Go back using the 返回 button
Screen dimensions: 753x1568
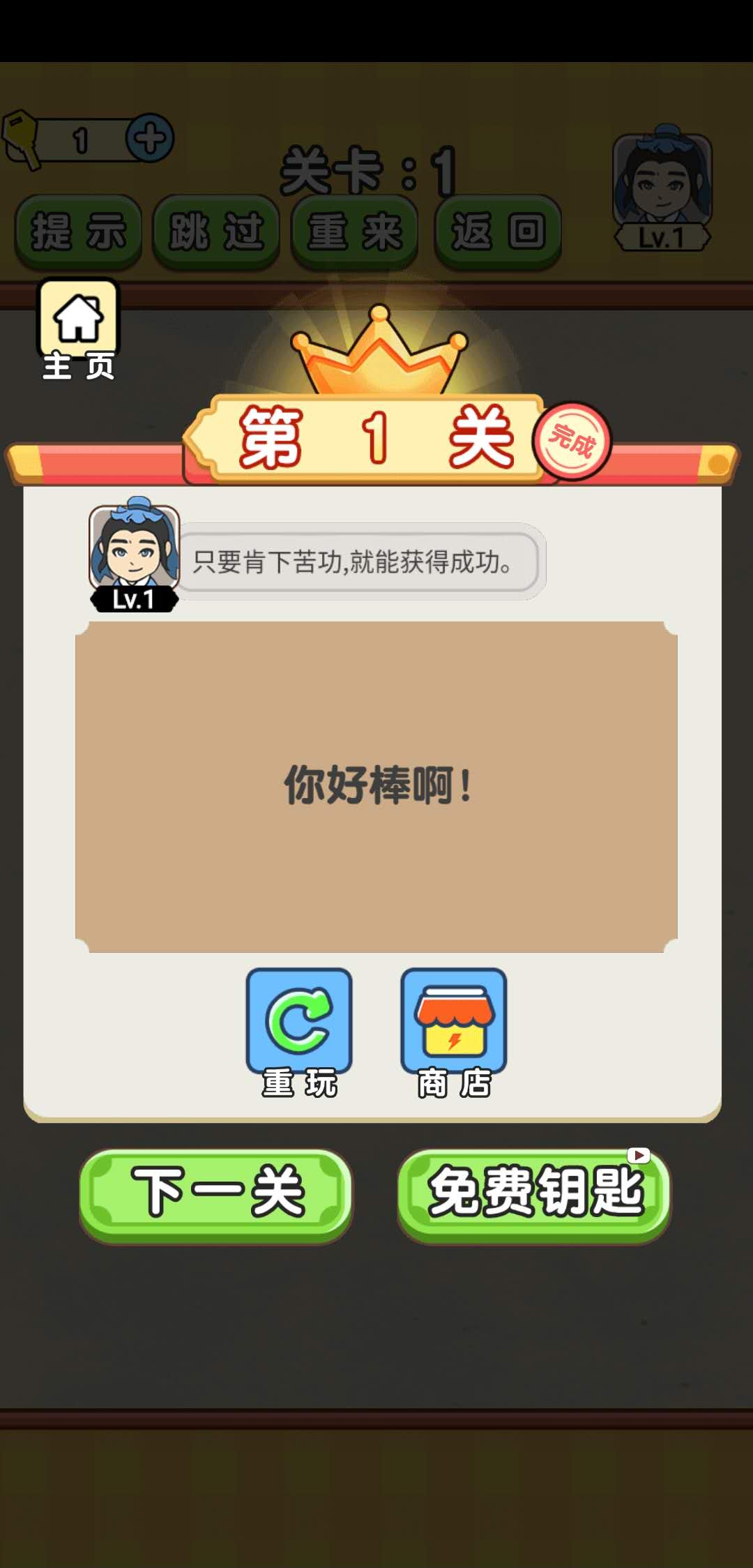click(496, 232)
